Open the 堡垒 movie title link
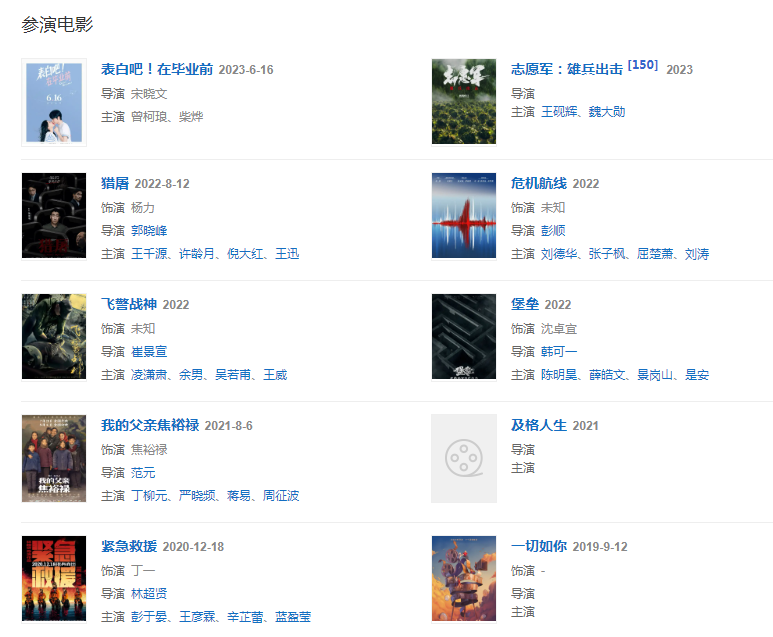Image resolution: width=773 pixels, height=637 pixels. [525, 304]
